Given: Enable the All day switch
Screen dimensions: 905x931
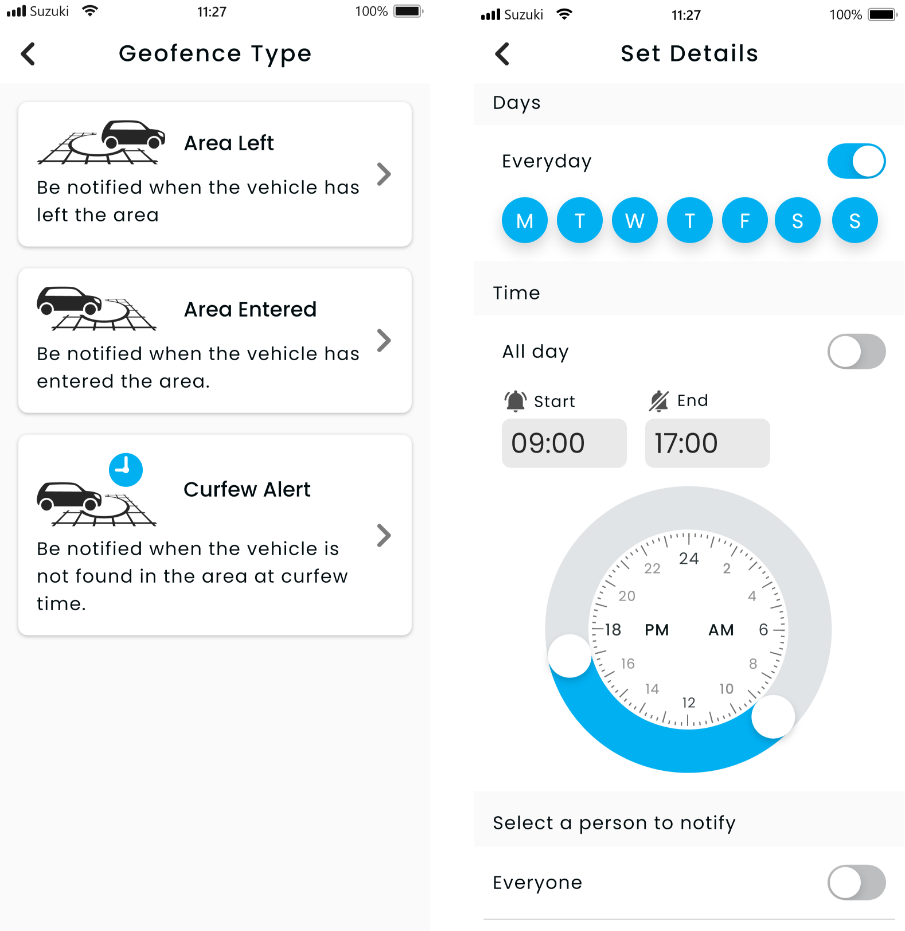Looking at the screenshot, I should click(x=856, y=351).
